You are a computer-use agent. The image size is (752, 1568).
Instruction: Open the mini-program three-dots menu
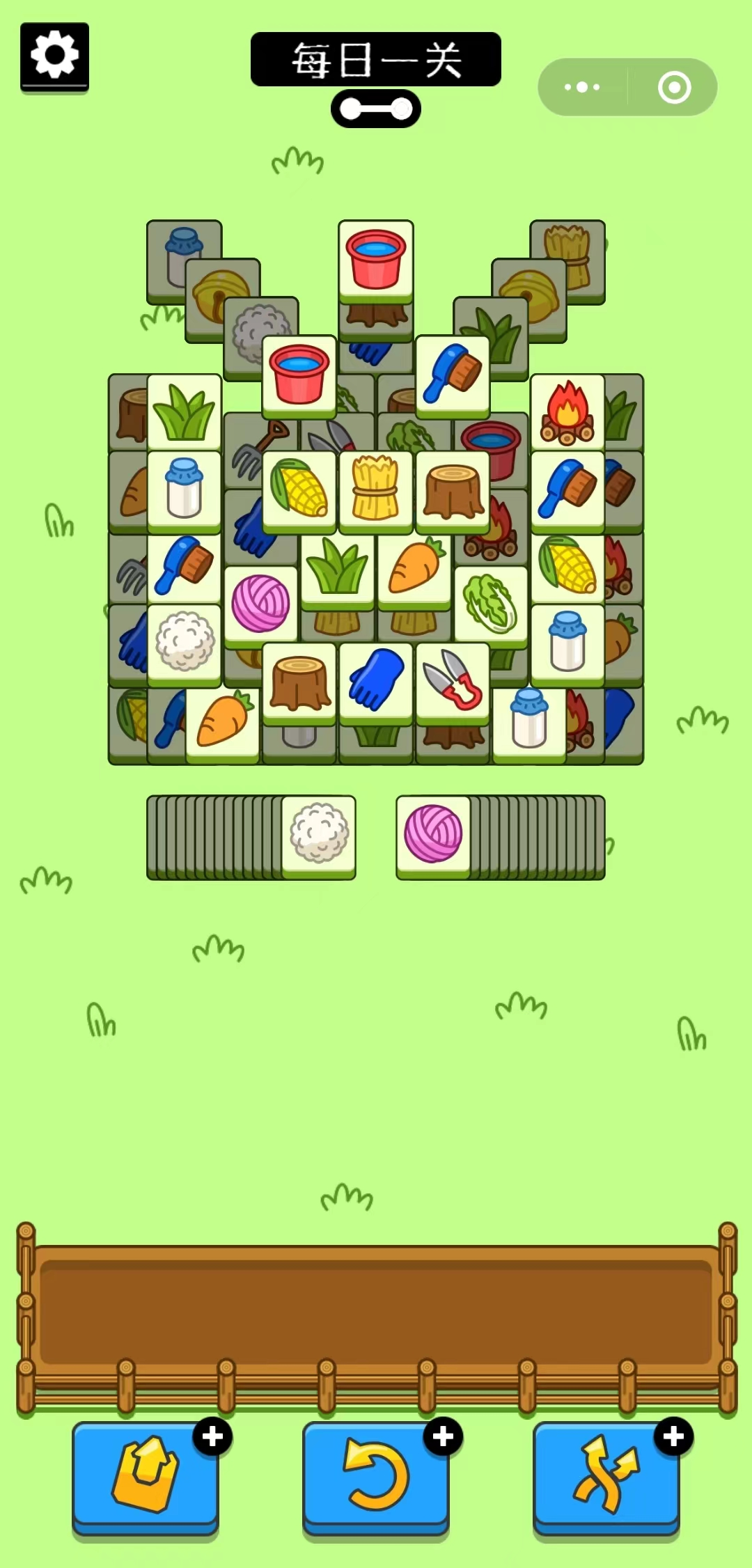[x=582, y=87]
